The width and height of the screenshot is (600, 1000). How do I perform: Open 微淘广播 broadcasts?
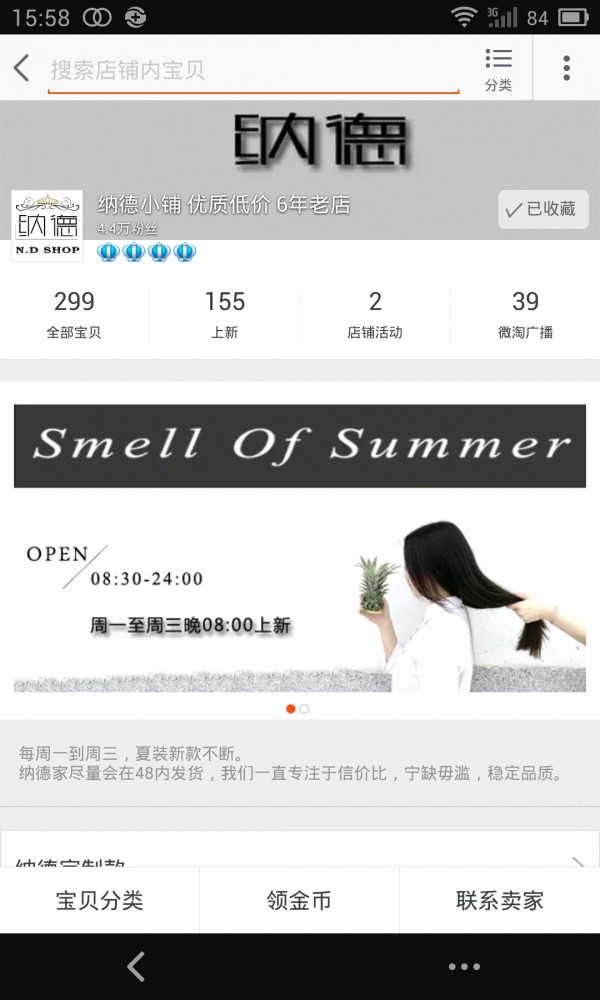(x=525, y=314)
